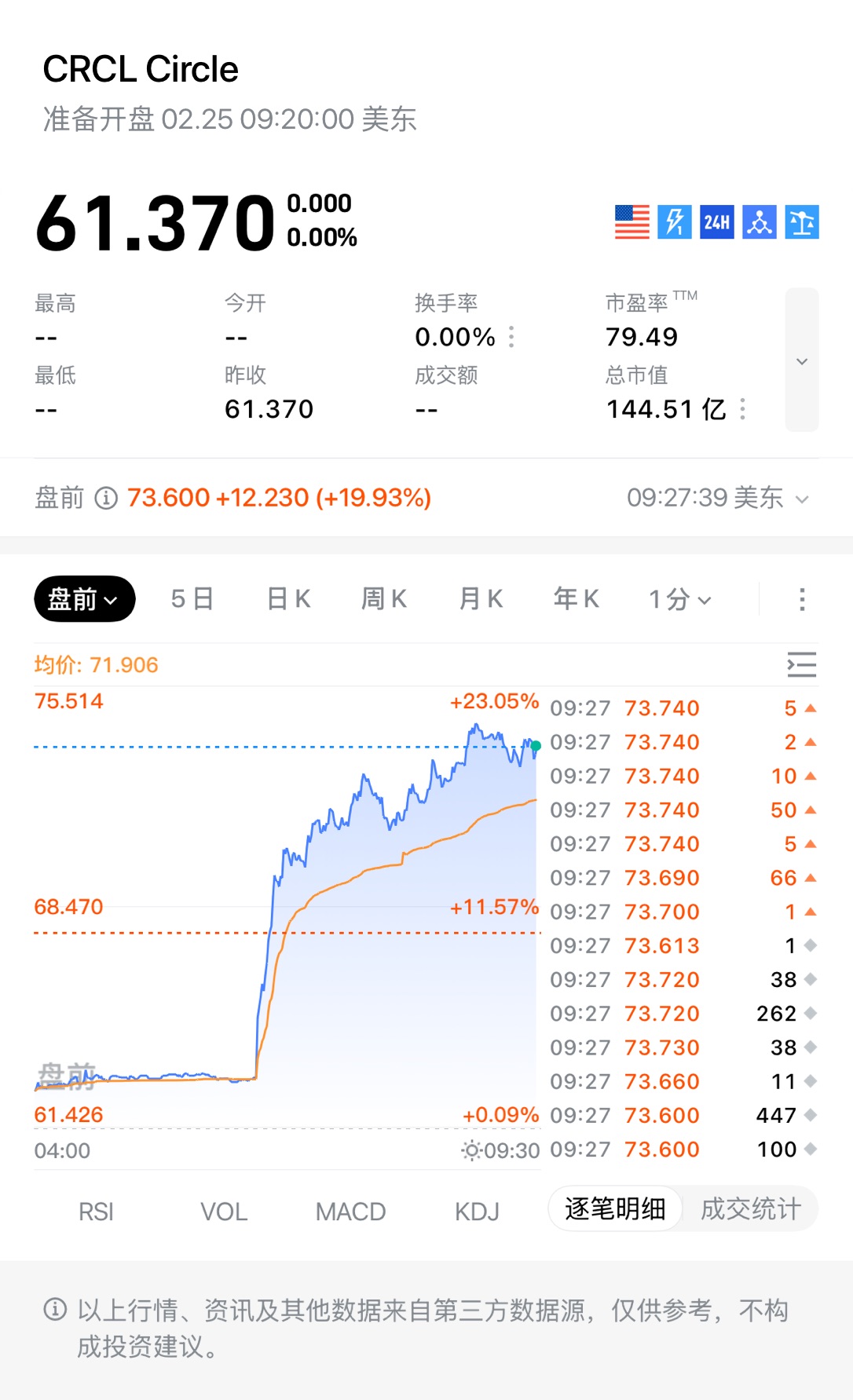Image resolution: width=853 pixels, height=1400 pixels.
Task: Tap the info icon beside 盘前
Action: point(106,498)
